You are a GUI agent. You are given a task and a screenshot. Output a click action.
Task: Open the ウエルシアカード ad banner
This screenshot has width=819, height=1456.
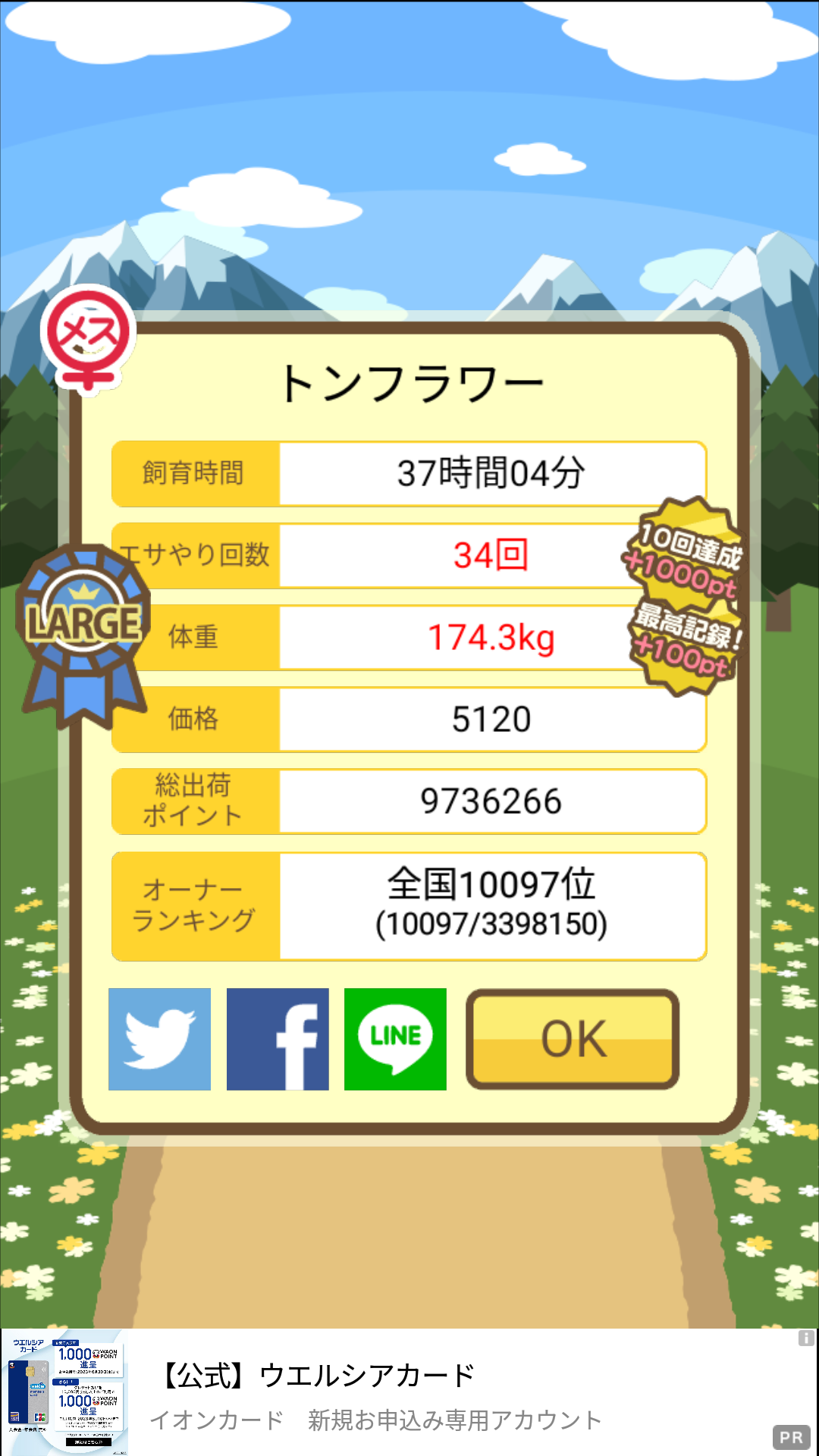(409, 1392)
